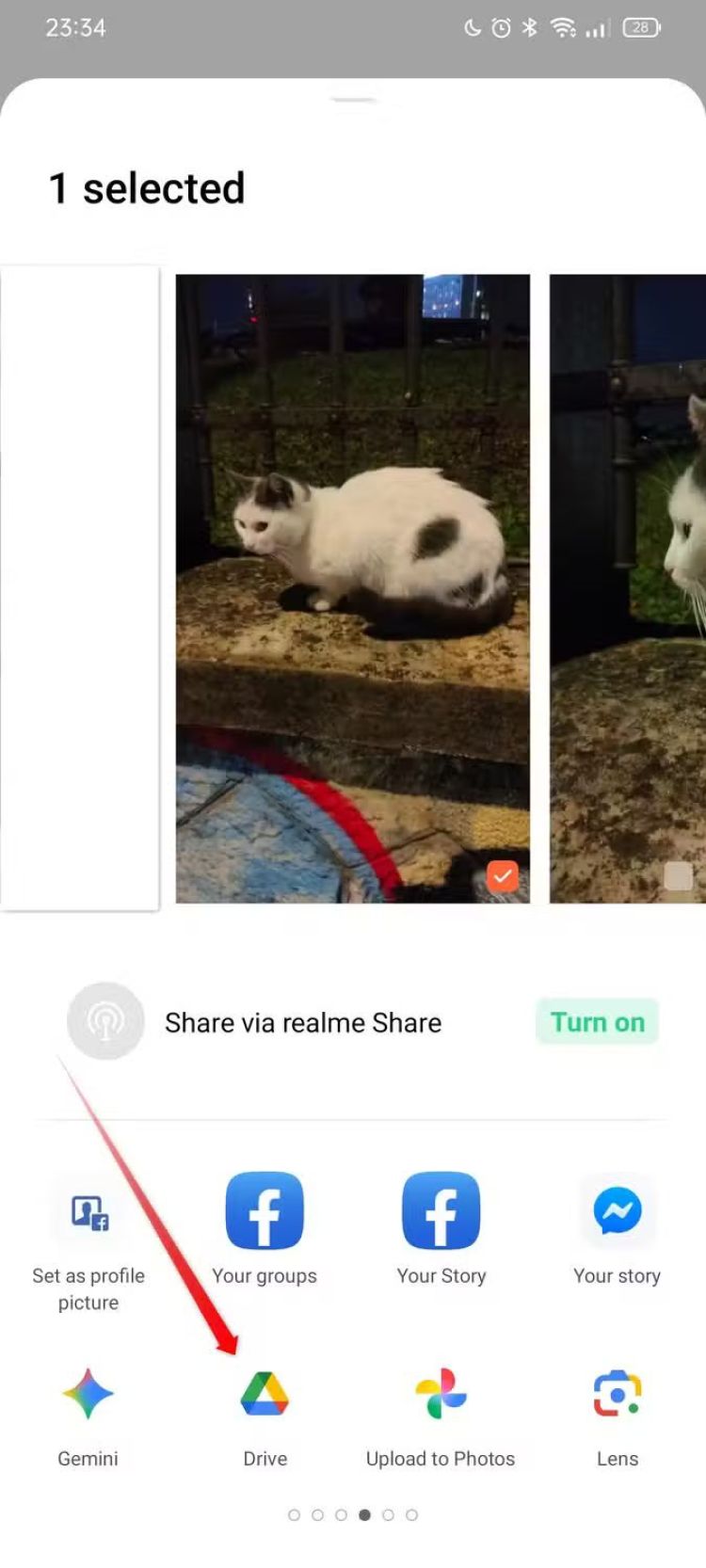Screen dimensions: 706x1568
Task: Tap the share sheet drag handle
Action: [x=354, y=100]
